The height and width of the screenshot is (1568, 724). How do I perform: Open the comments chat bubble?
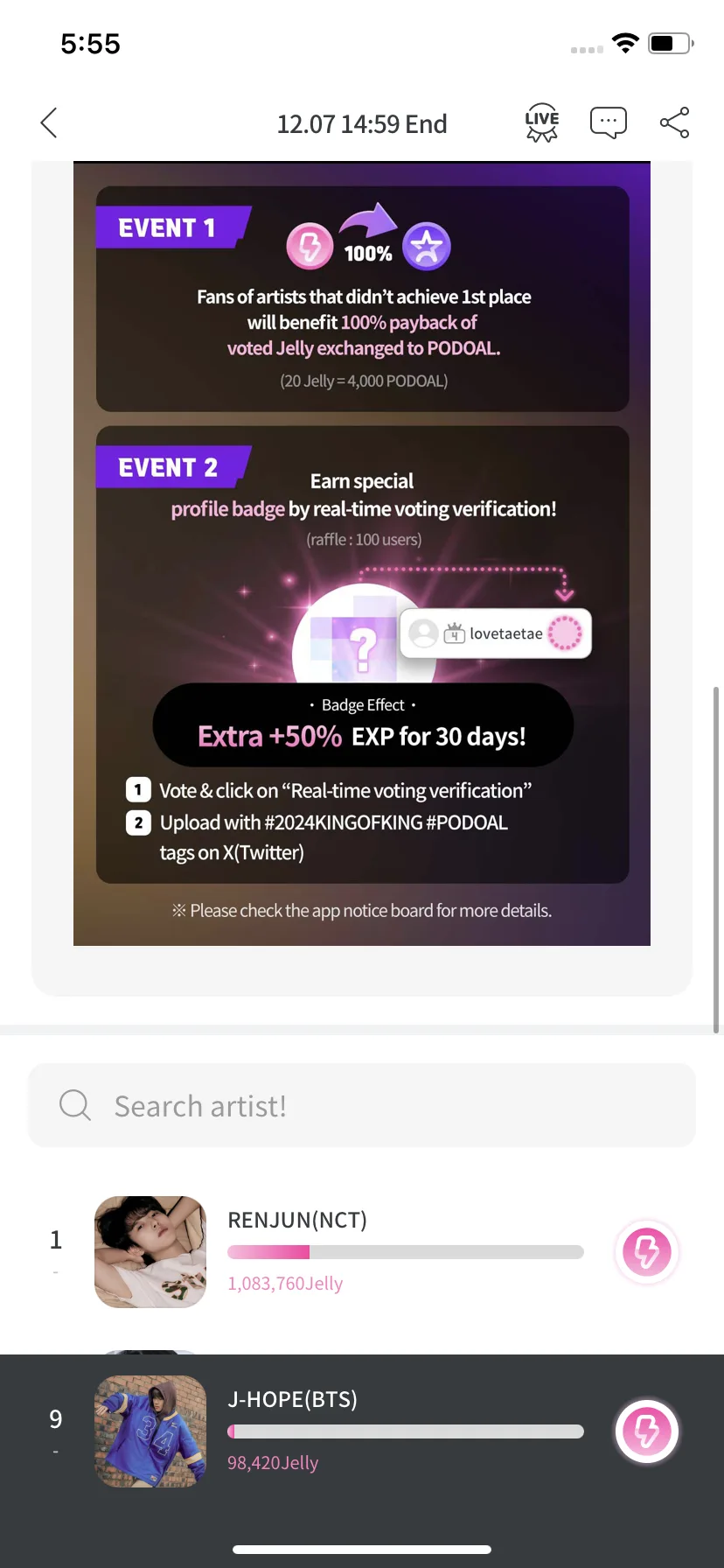(x=608, y=123)
